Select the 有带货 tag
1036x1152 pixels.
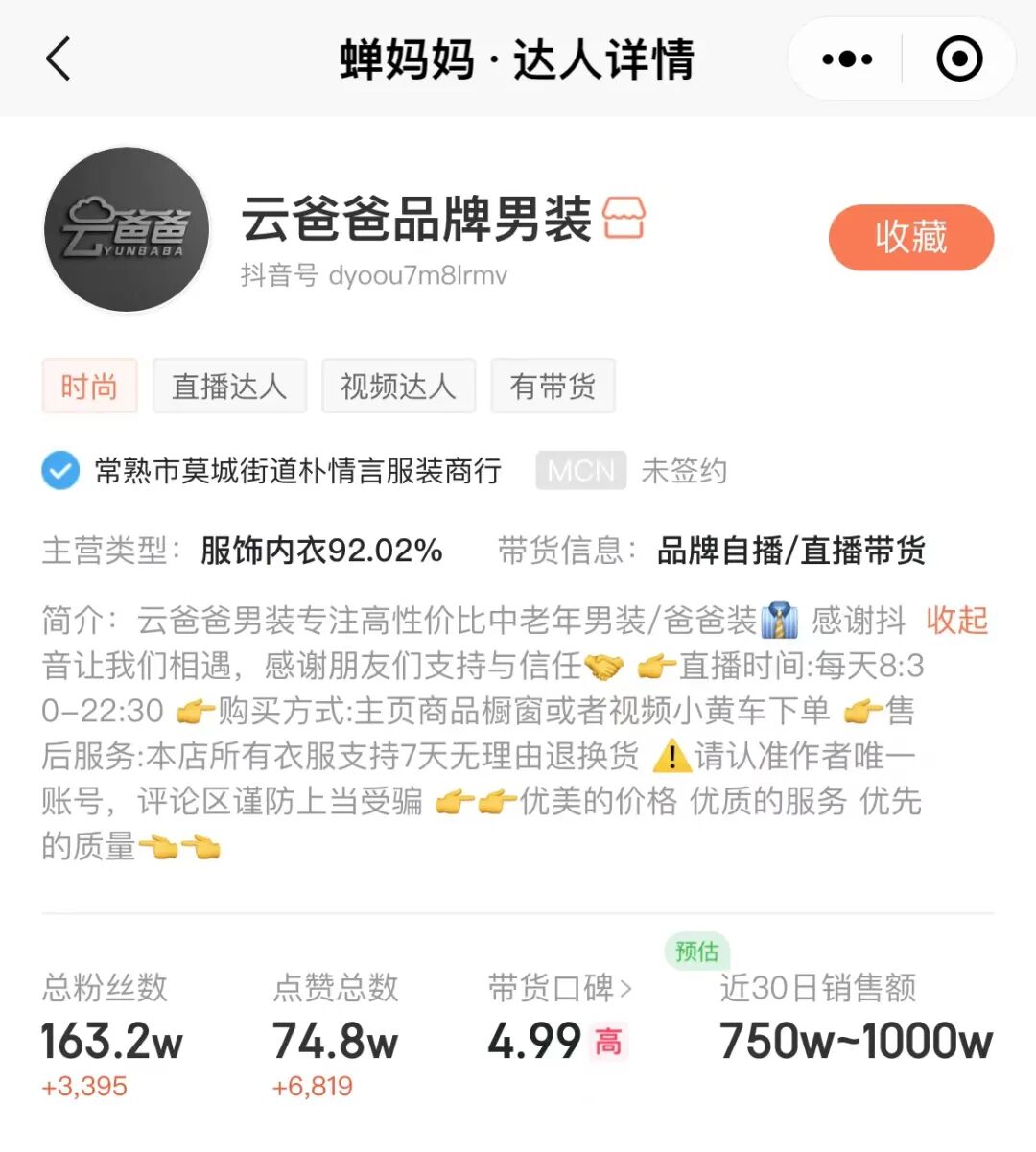tap(553, 387)
